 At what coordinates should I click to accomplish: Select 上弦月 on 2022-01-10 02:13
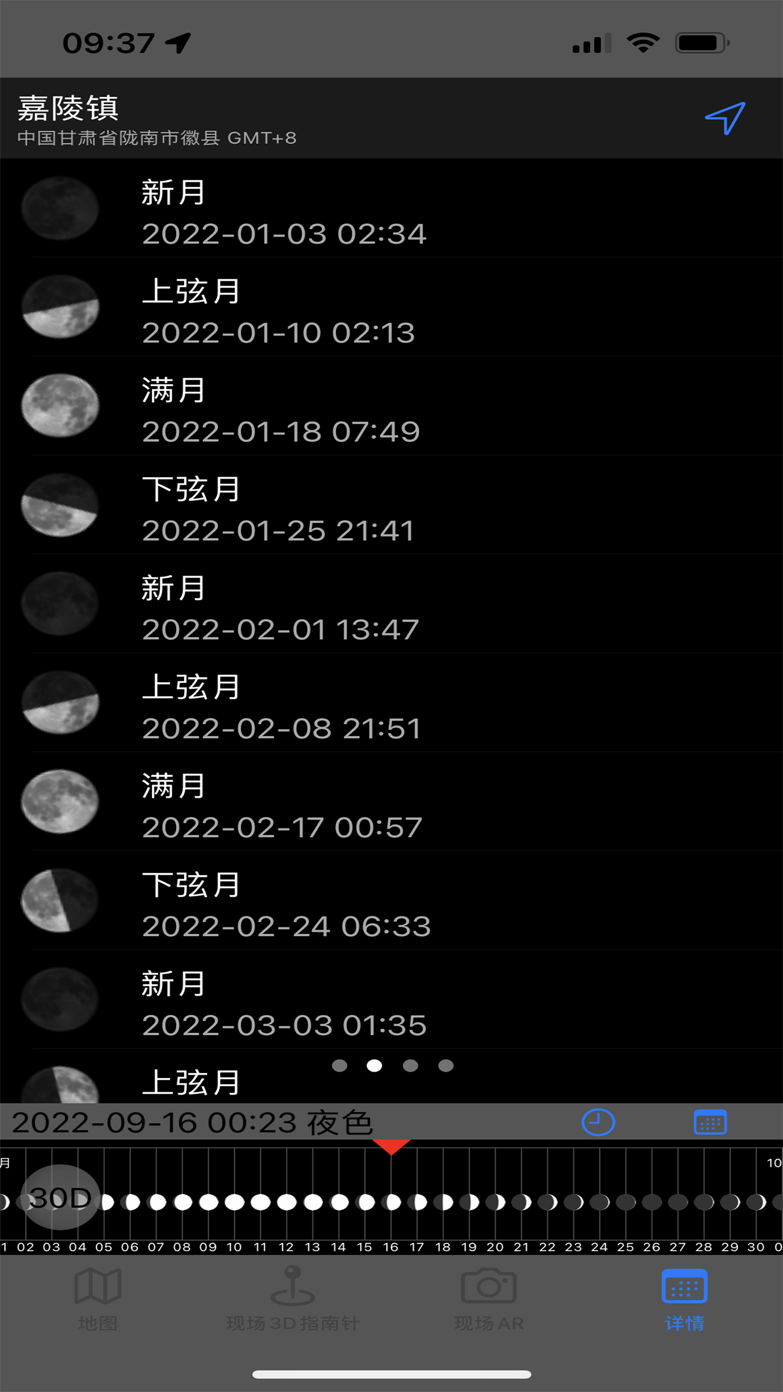coord(391,311)
